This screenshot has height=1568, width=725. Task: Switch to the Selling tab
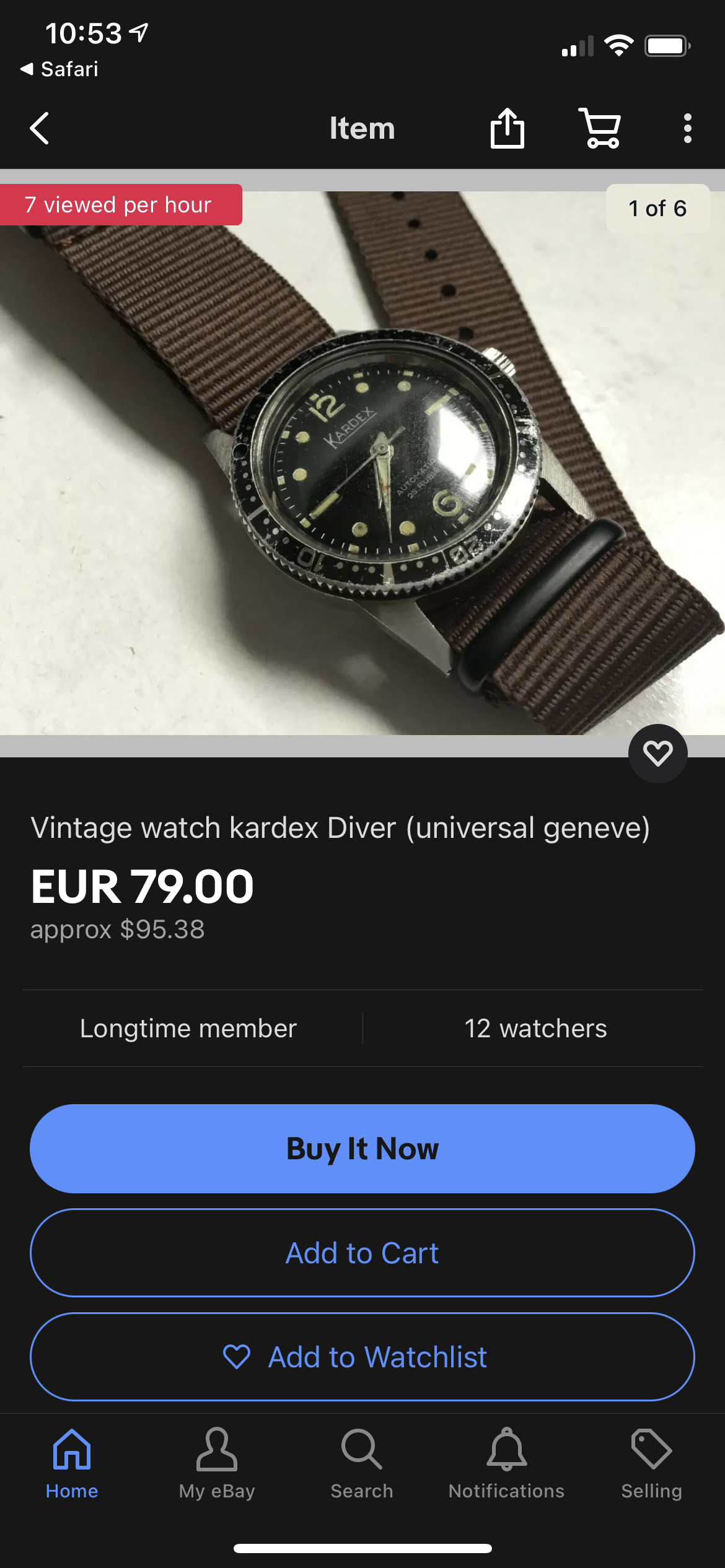point(651,1464)
